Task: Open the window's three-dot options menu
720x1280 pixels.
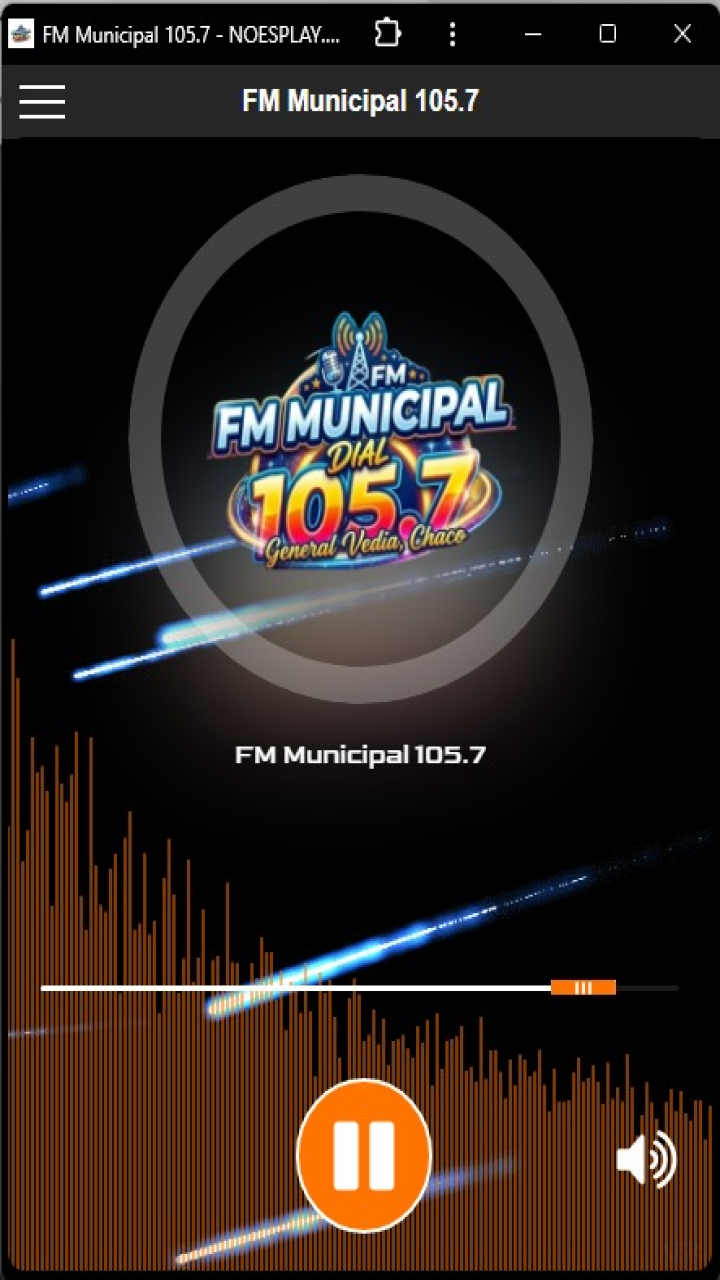Action: 452,34
